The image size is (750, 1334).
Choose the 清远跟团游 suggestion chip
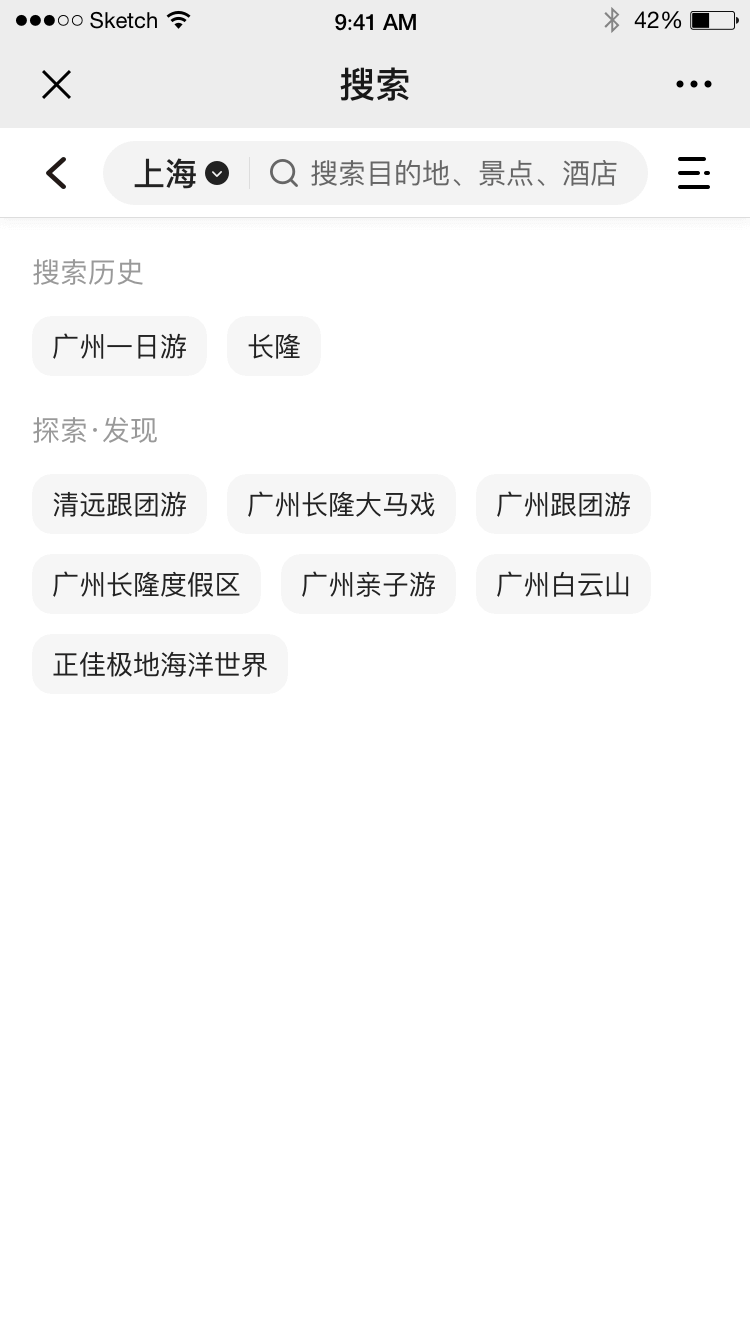click(x=119, y=504)
